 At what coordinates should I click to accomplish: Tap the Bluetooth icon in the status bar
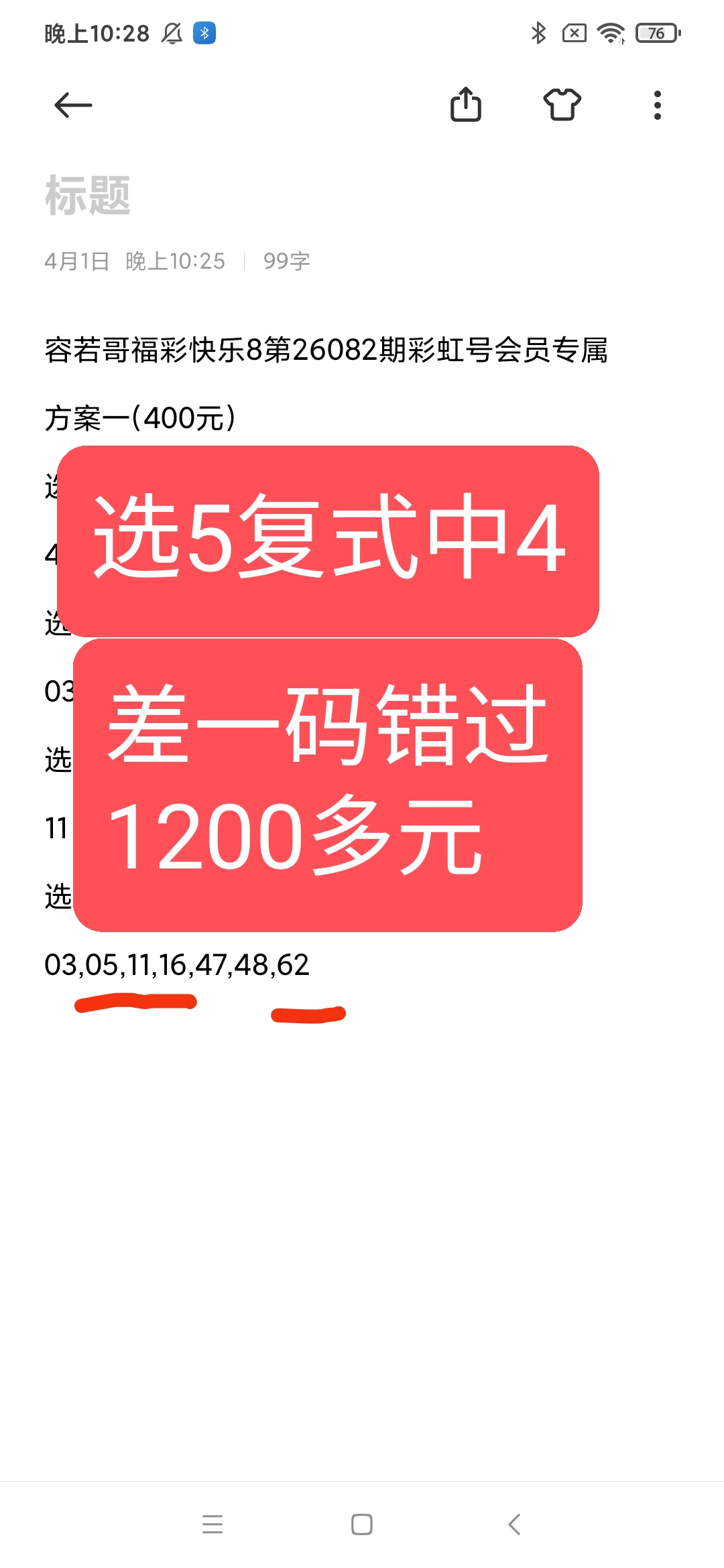[537, 32]
